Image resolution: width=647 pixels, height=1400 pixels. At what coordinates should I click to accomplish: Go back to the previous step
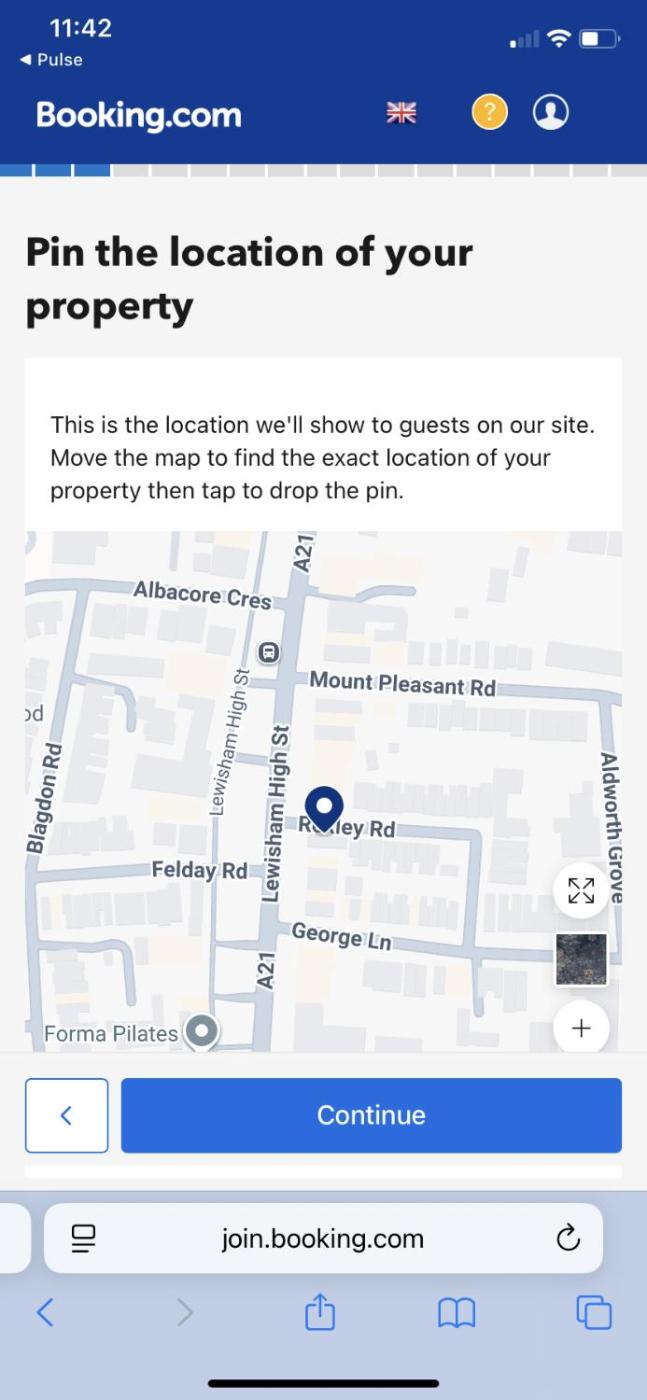66,1115
